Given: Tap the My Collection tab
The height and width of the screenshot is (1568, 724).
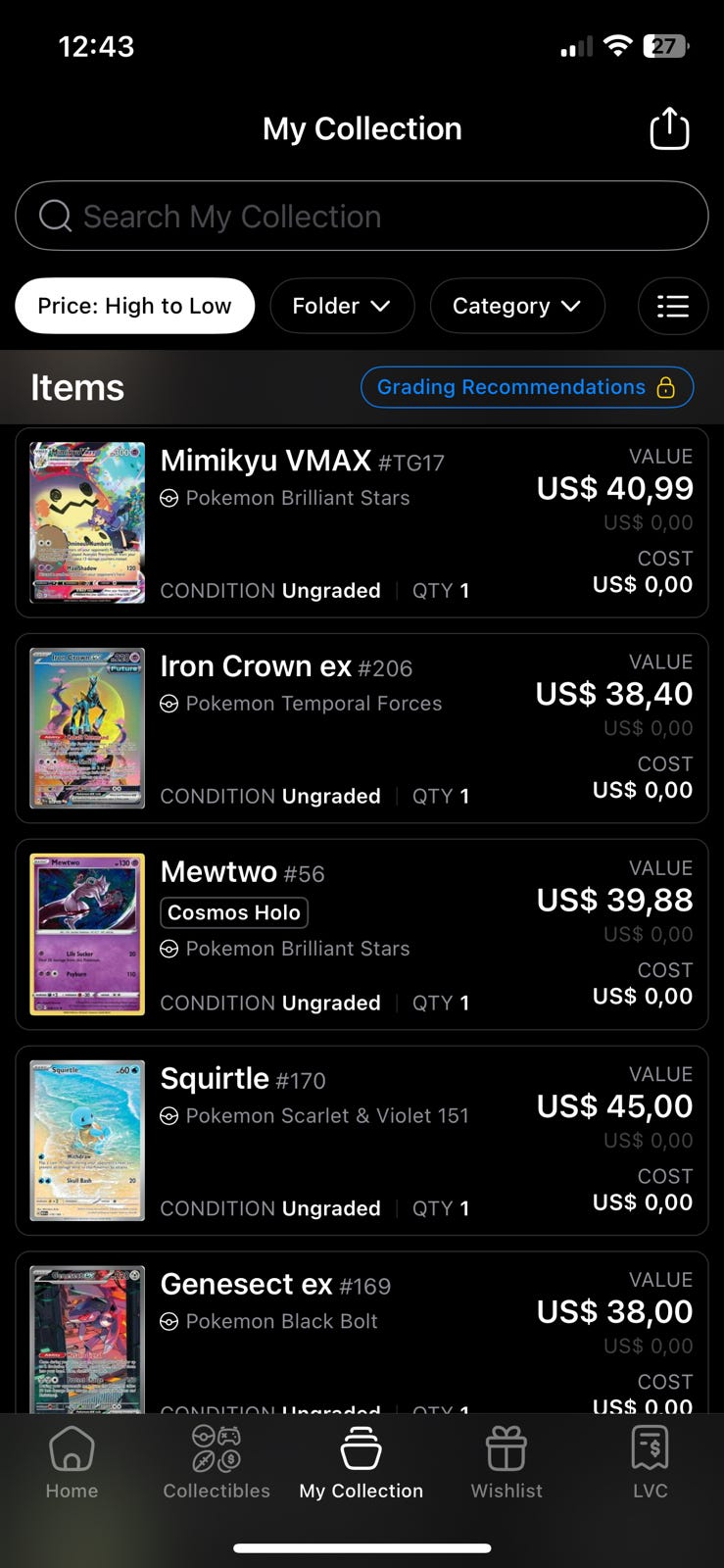Looking at the screenshot, I should [362, 1463].
